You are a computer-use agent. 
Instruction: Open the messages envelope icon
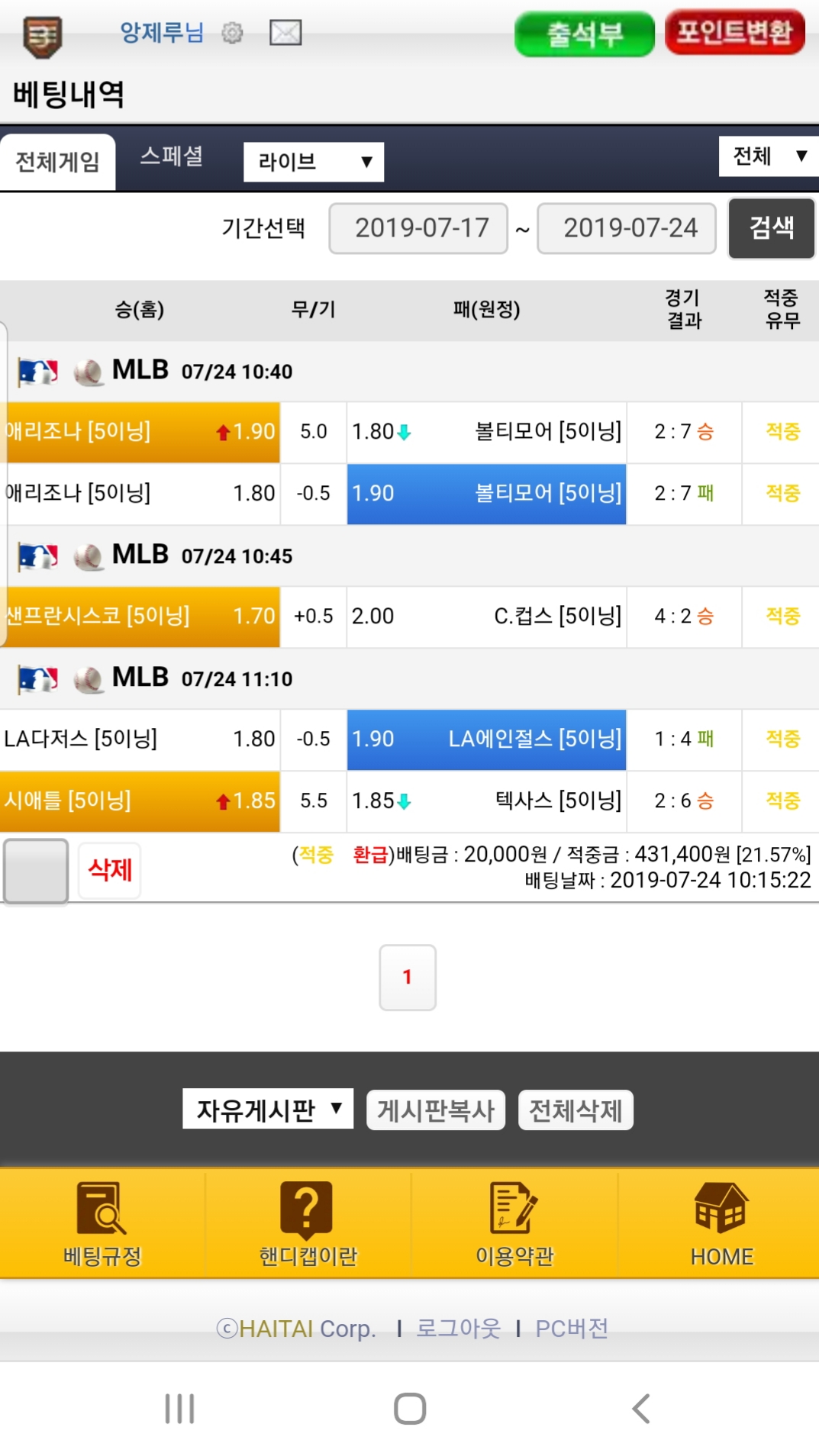[285, 33]
